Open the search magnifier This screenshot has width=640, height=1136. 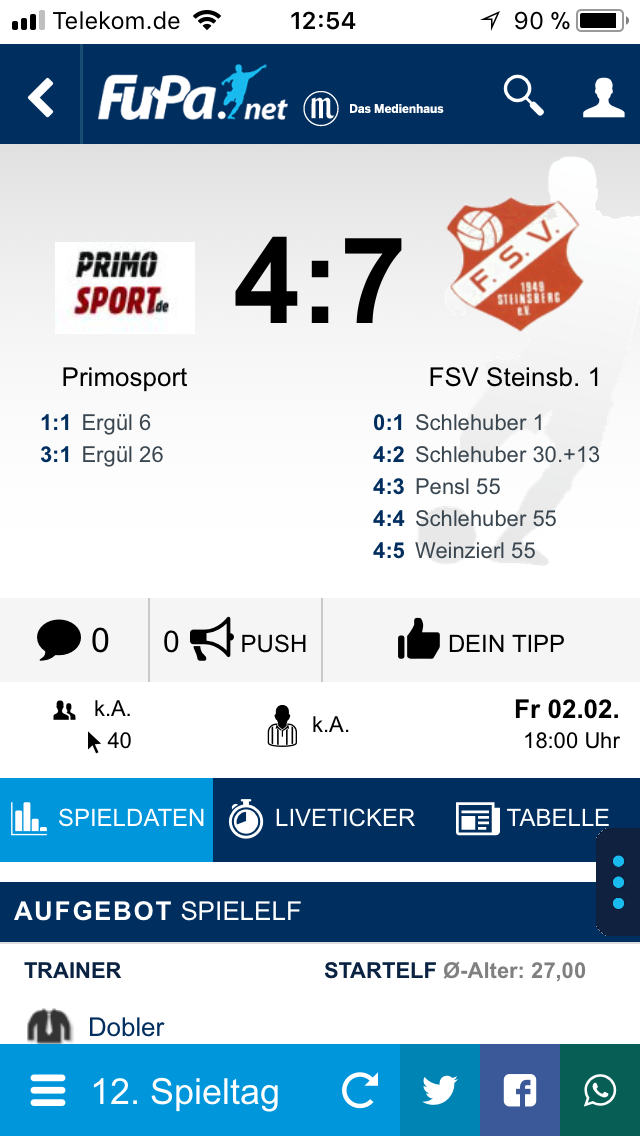[x=523, y=96]
